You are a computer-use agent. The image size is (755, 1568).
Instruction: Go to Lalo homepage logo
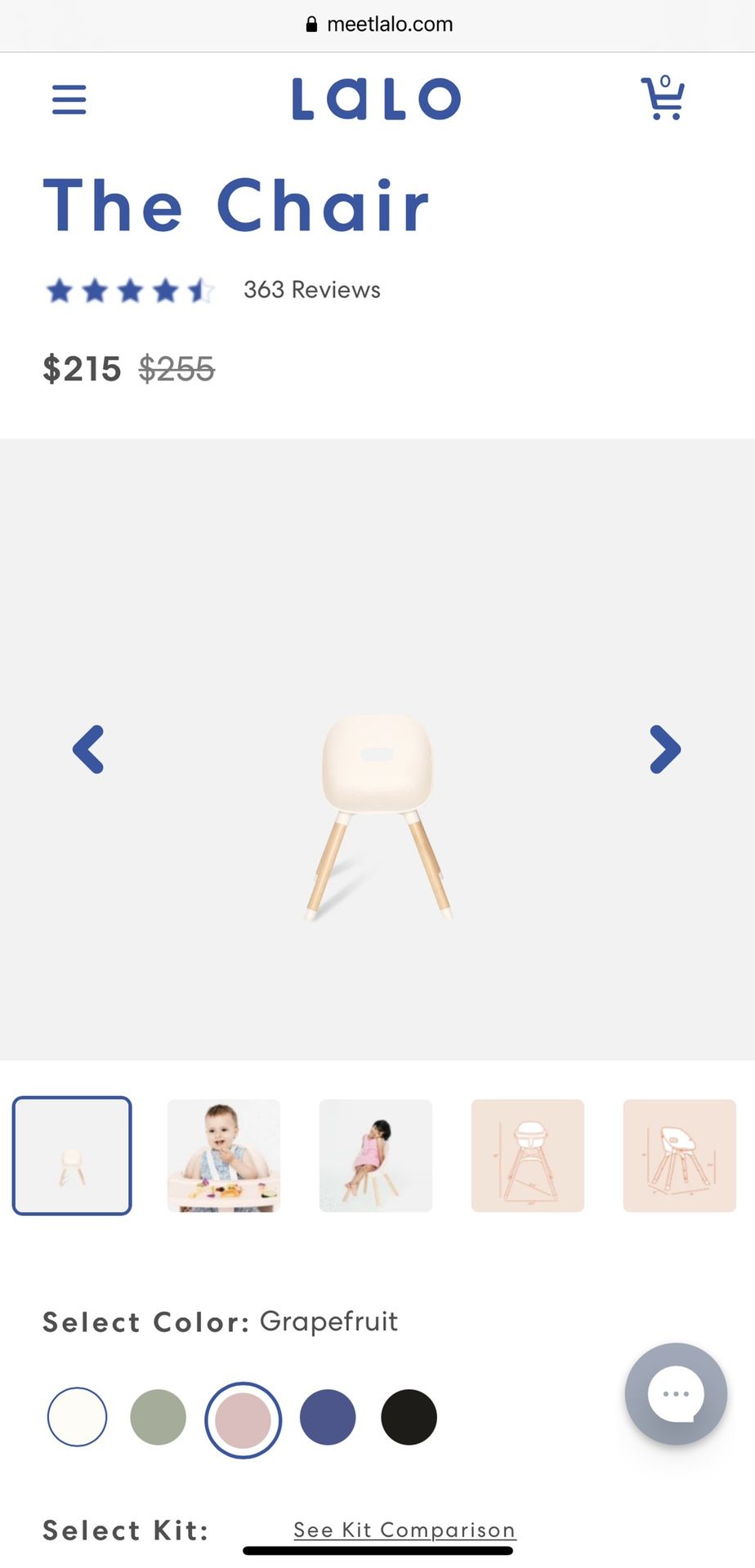tap(377, 99)
